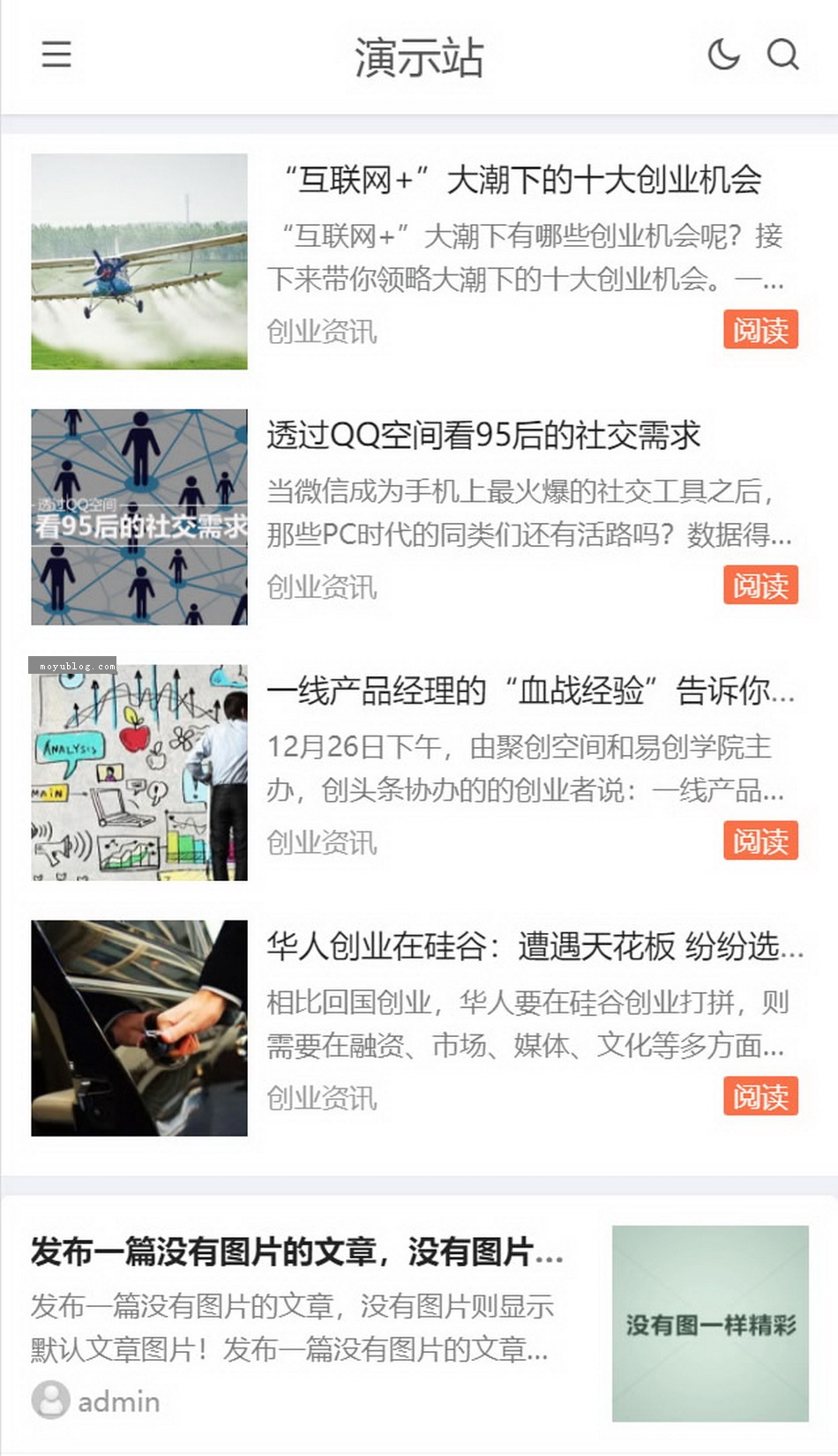838x1456 pixels.
Task: Open 创业资讯 category under QQ空间 article
Action: (322, 587)
